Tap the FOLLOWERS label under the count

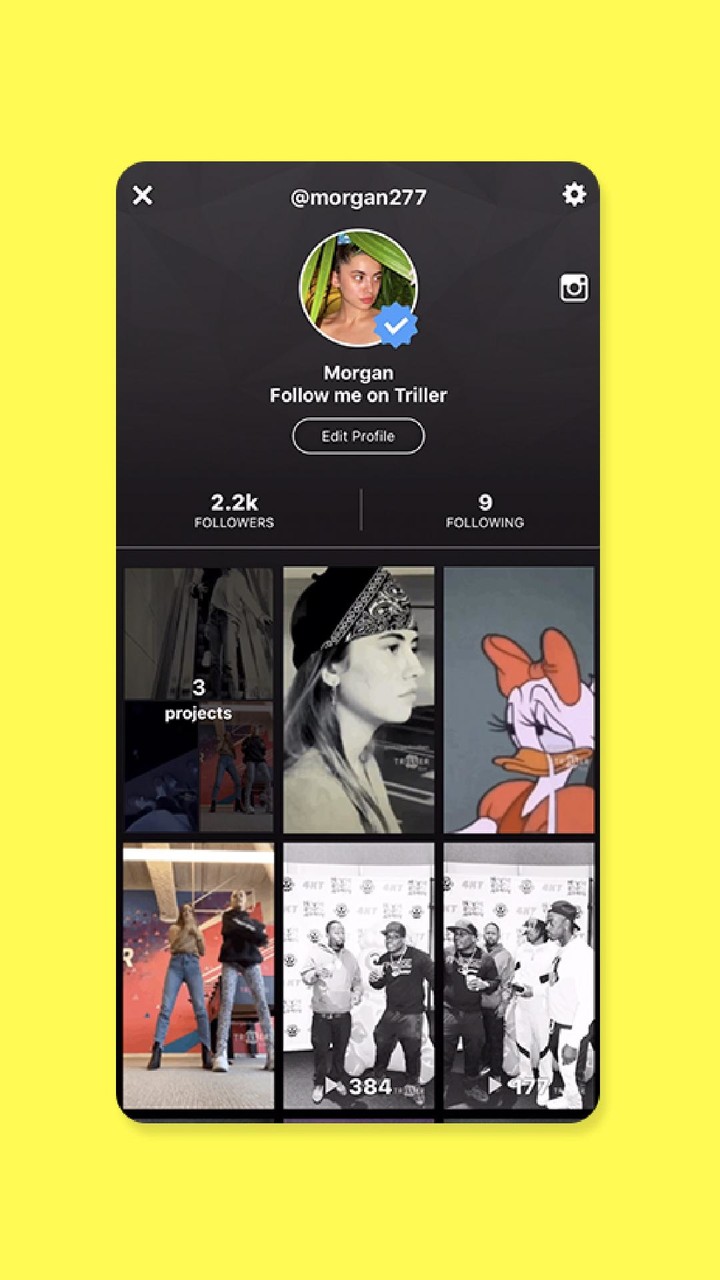pos(235,521)
